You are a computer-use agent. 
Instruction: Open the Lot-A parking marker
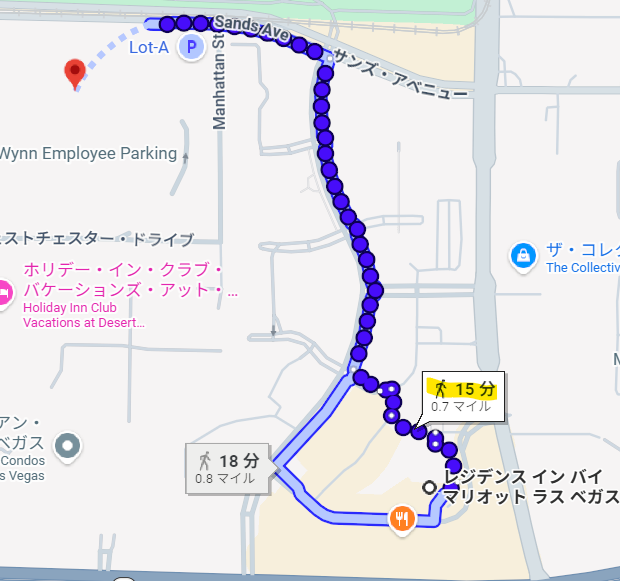pos(190,46)
